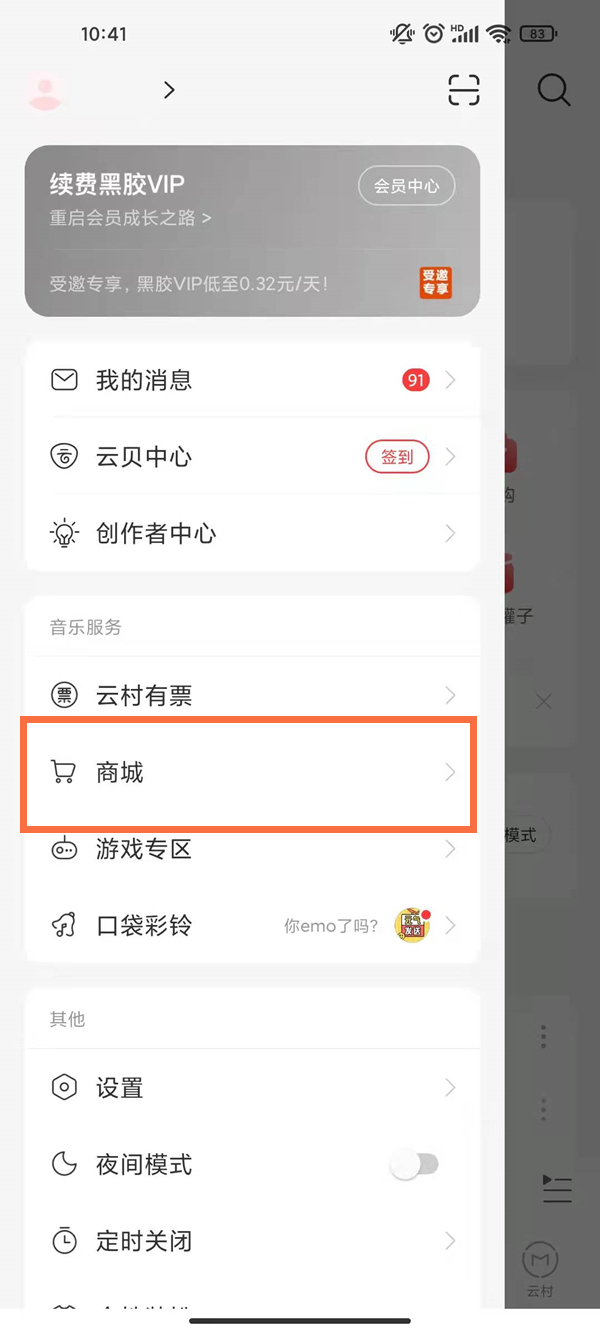This screenshot has height=1333, width=600.
Task: Open 创作者中心
Action: point(252,533)
